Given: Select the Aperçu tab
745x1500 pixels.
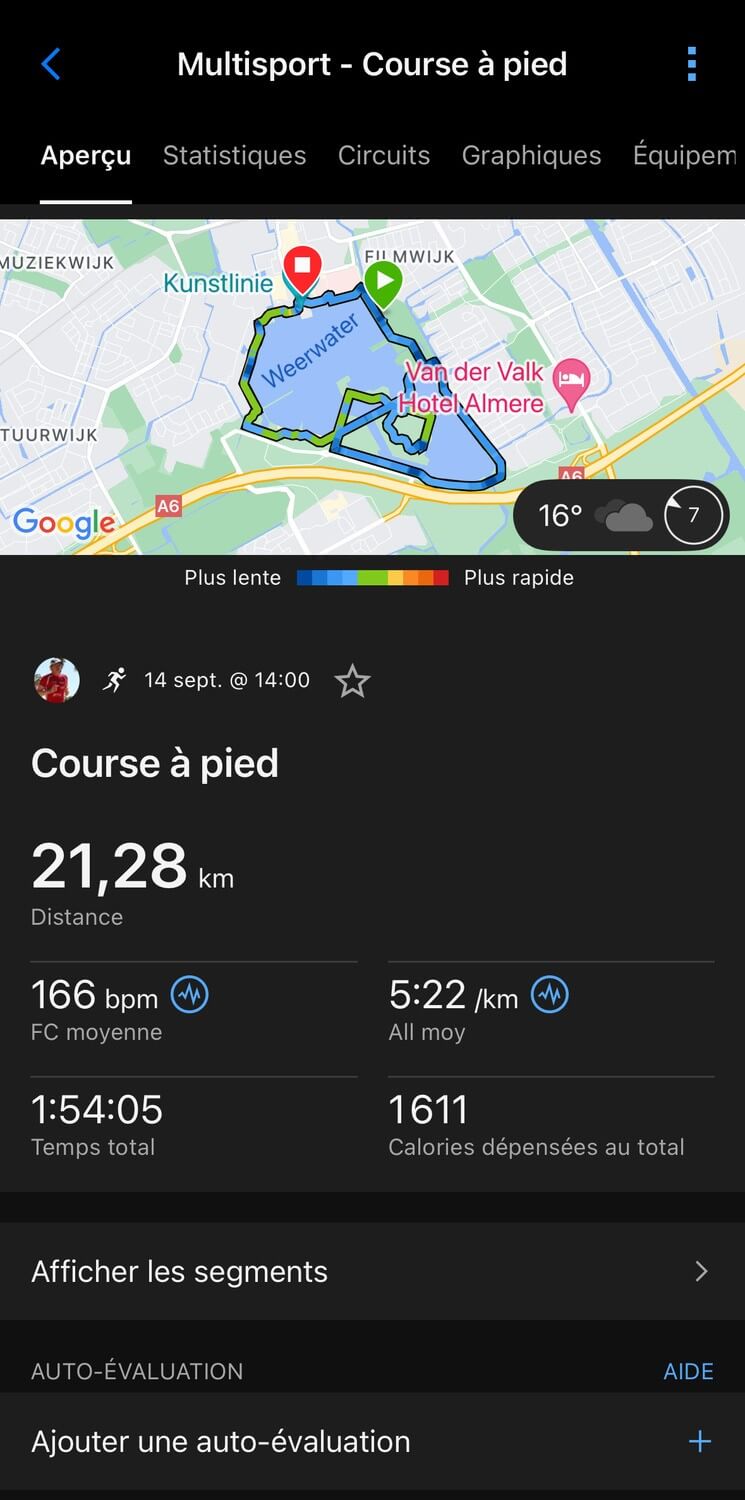Looking at the screenshot, I should coord(86,156).
